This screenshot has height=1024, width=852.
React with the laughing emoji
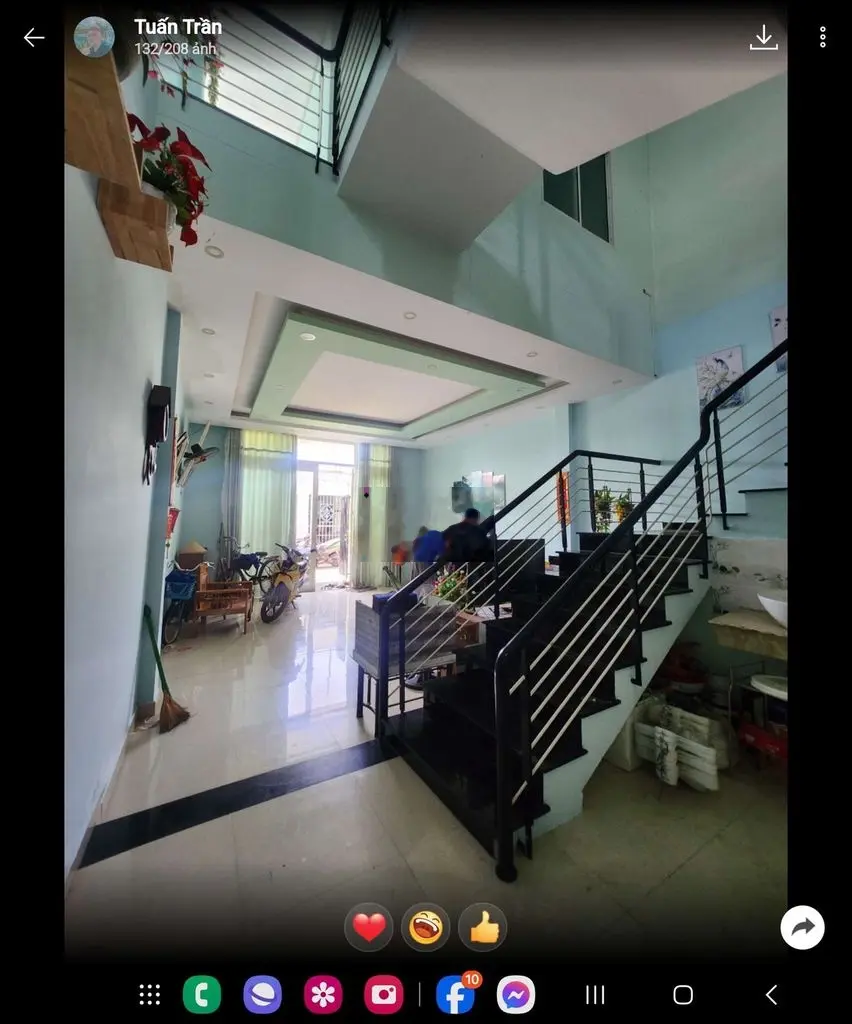point(426,928)
